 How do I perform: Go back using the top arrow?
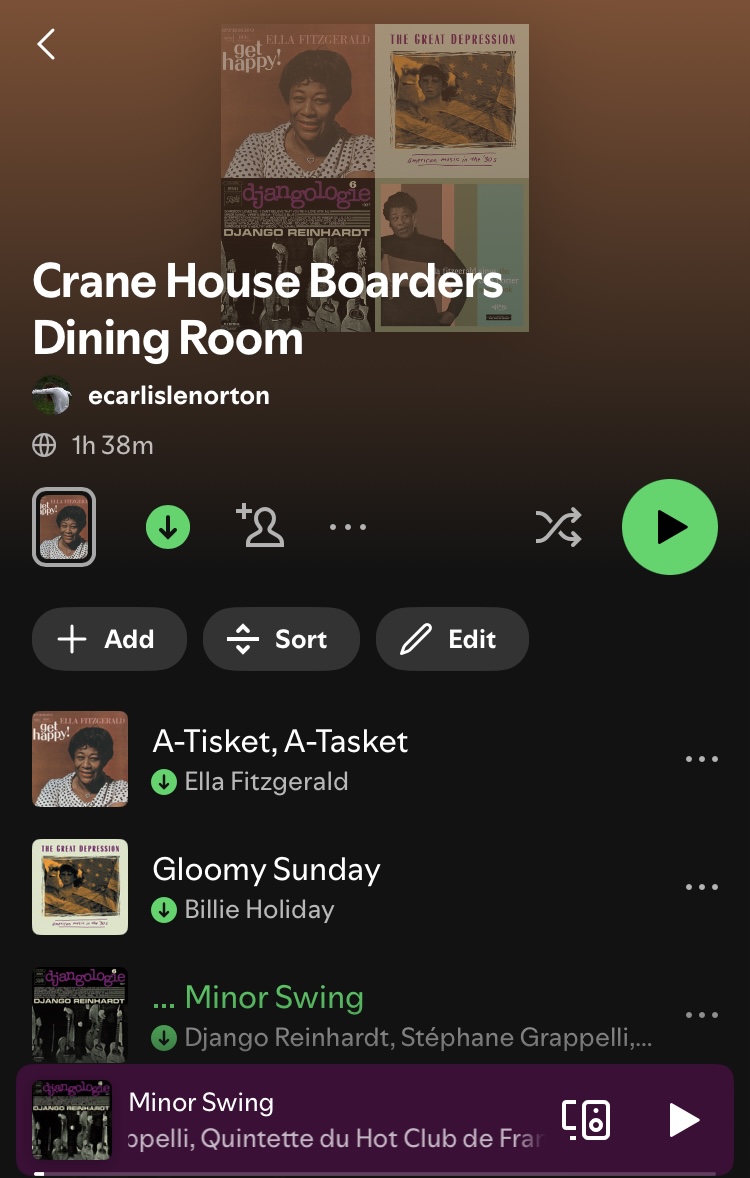[46, 44]
